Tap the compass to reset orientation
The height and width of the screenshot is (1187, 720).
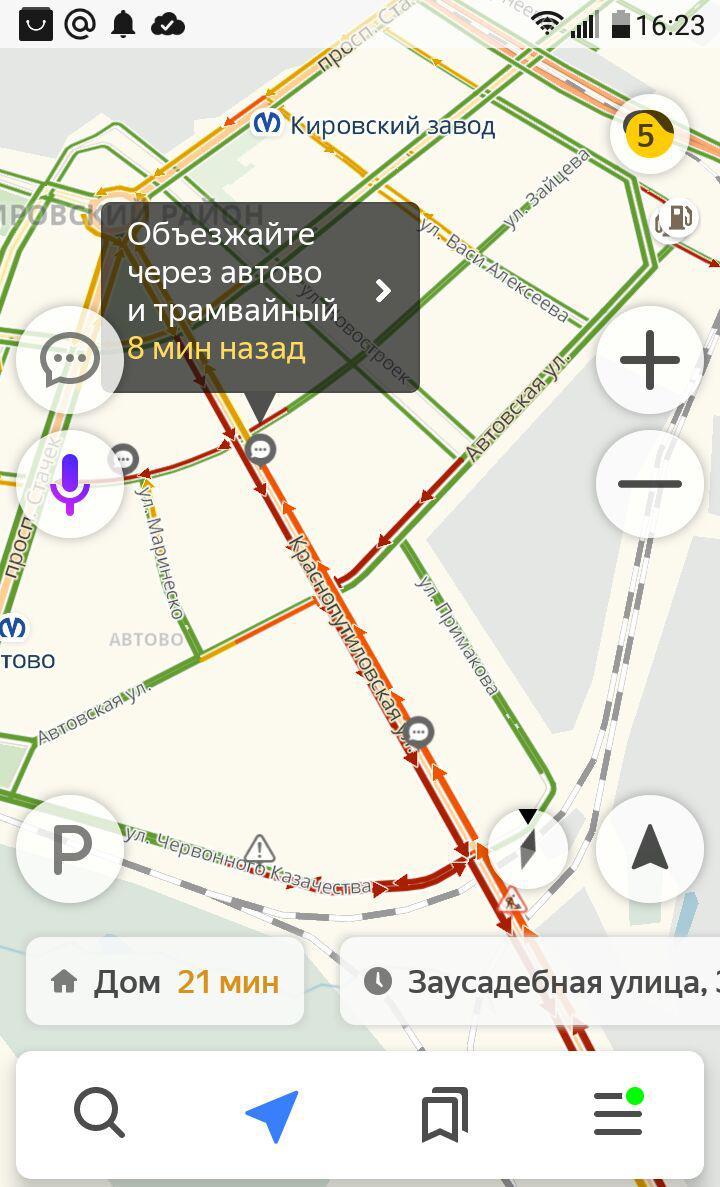click(x=528, y=843)
